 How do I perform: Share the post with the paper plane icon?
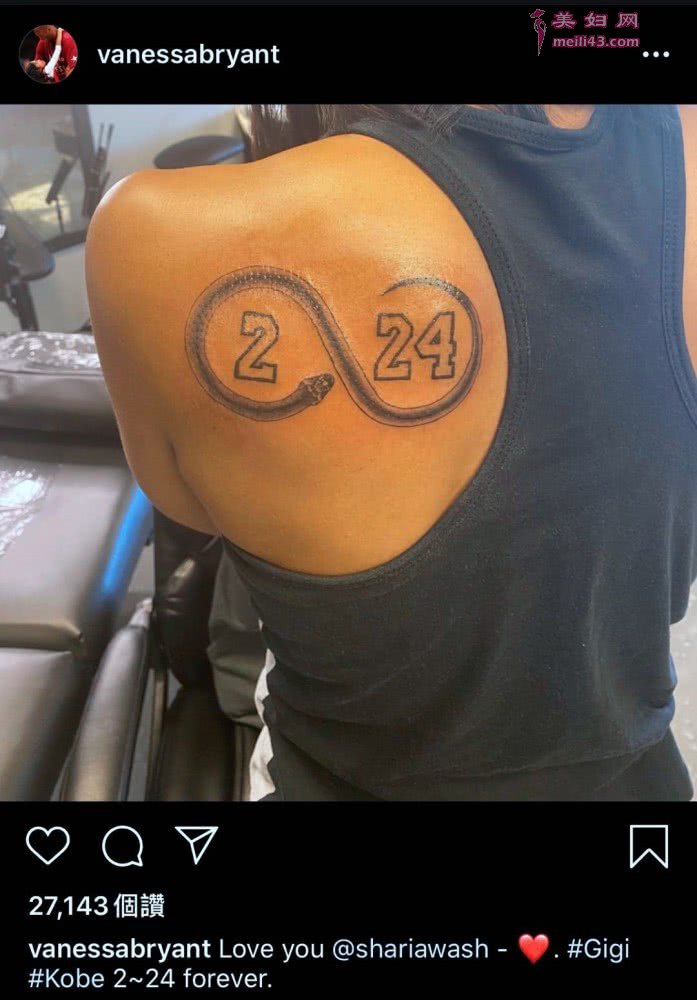tap(197, 845)
